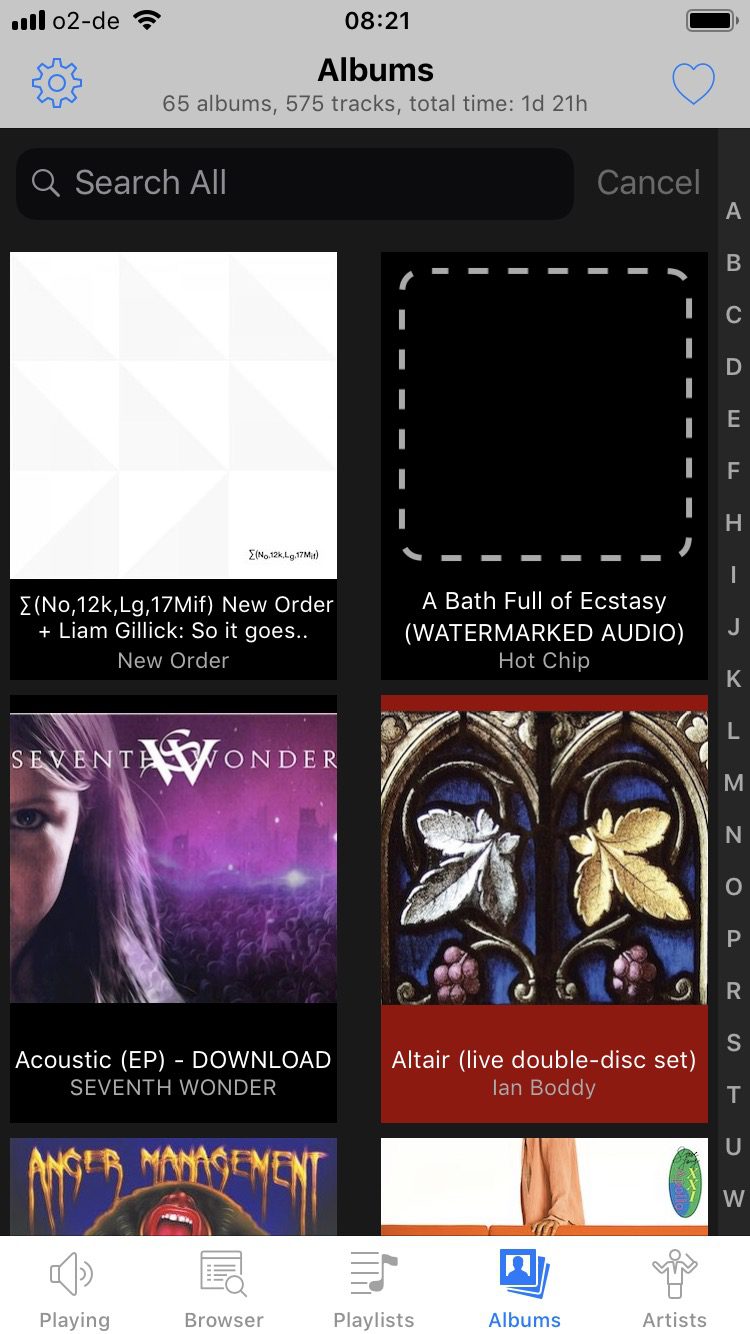Viewport: 750px width, 1334px height.
Task: Open the settings gear
Action: coord(57,84)
